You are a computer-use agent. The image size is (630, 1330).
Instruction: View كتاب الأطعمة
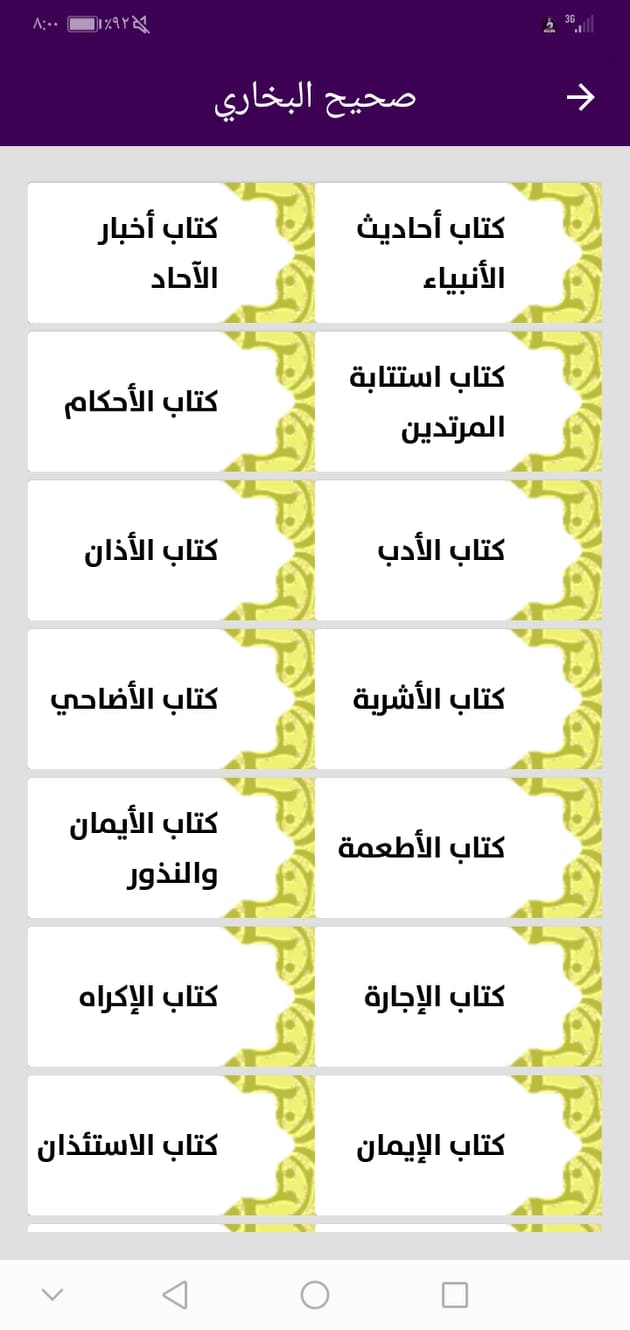pos(459,848)
